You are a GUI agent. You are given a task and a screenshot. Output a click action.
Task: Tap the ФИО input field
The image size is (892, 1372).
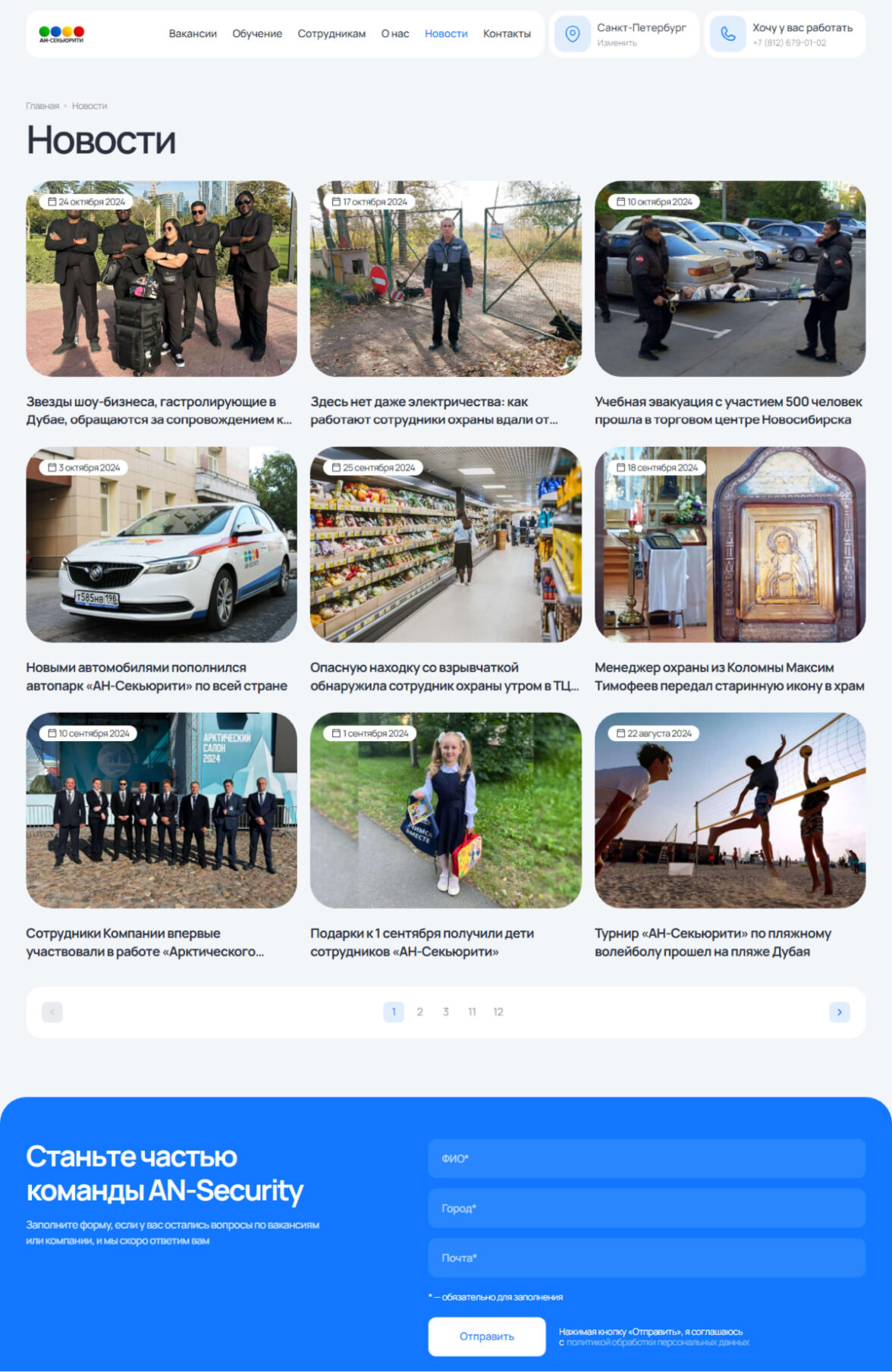pos(646,1158)
